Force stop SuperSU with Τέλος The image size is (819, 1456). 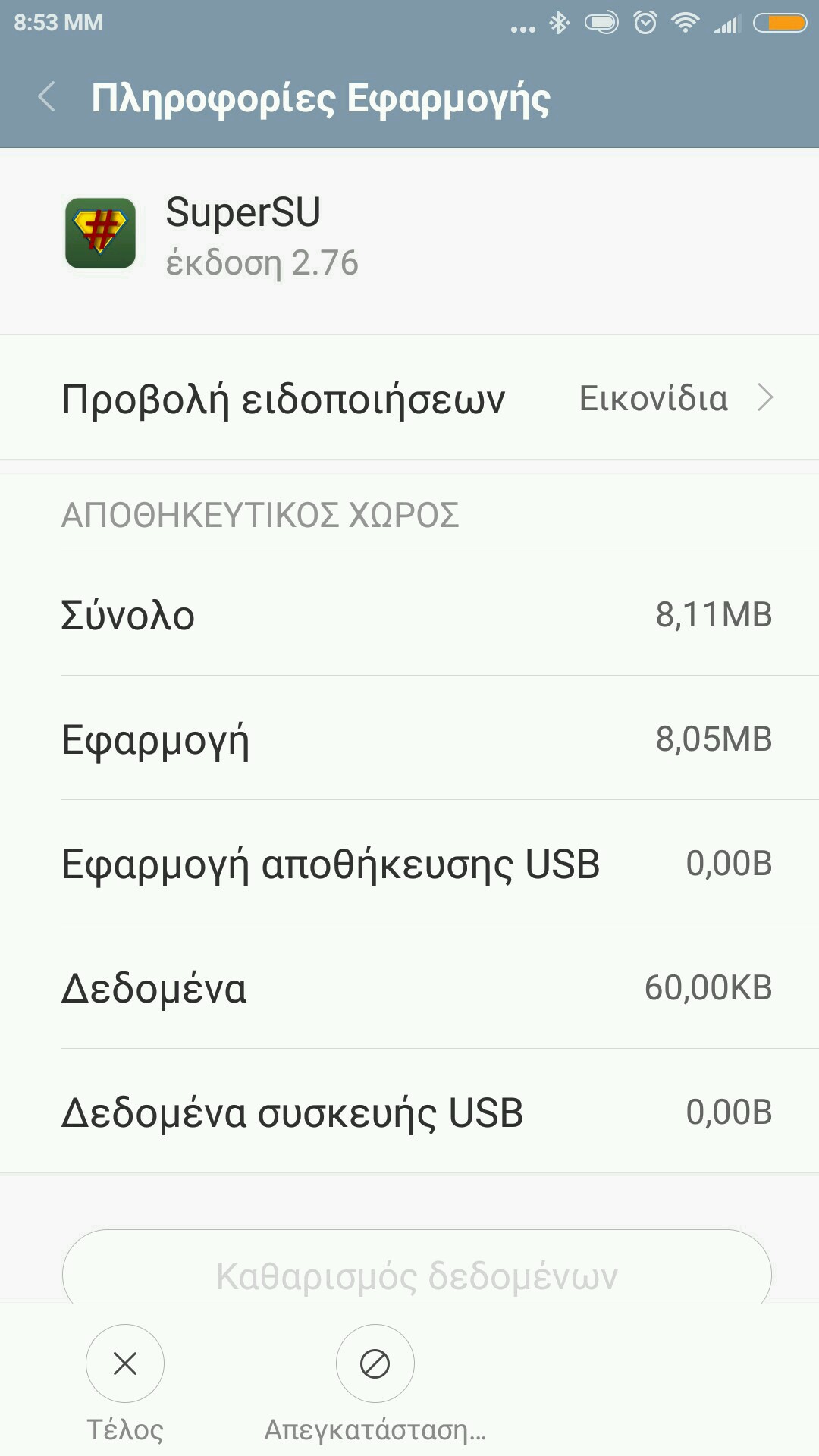[125, 1363]
